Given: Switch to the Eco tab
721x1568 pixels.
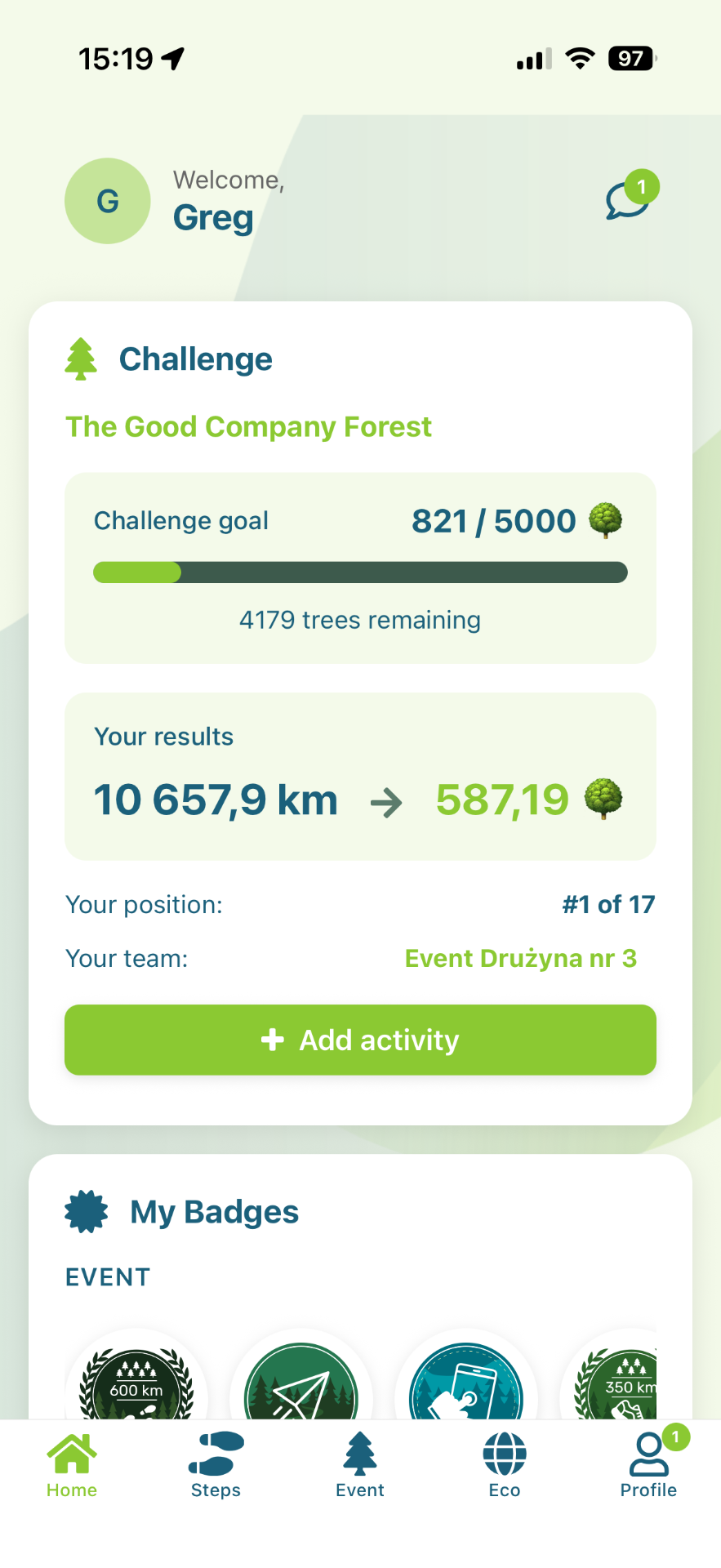Looking at the screenshot, I should tap(505, 1466).
